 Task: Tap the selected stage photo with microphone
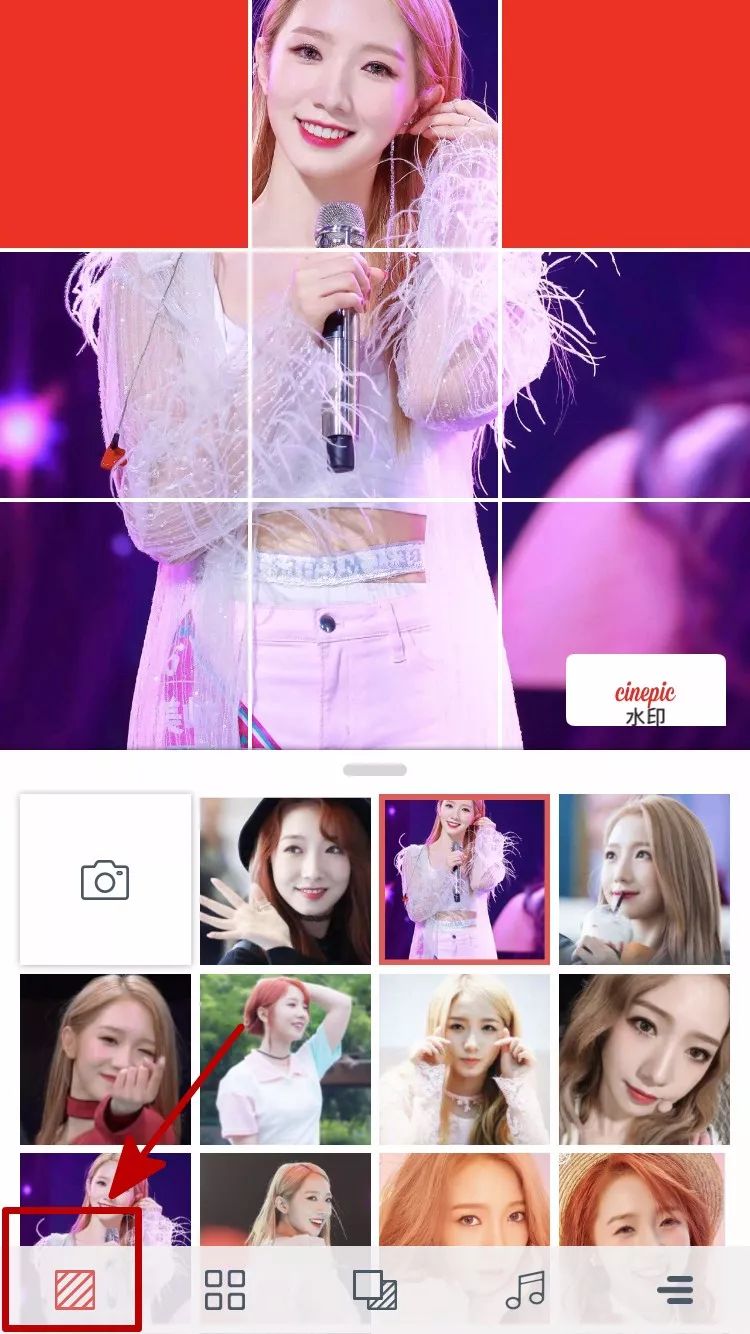pyautogui.click(x=465, y=880)
